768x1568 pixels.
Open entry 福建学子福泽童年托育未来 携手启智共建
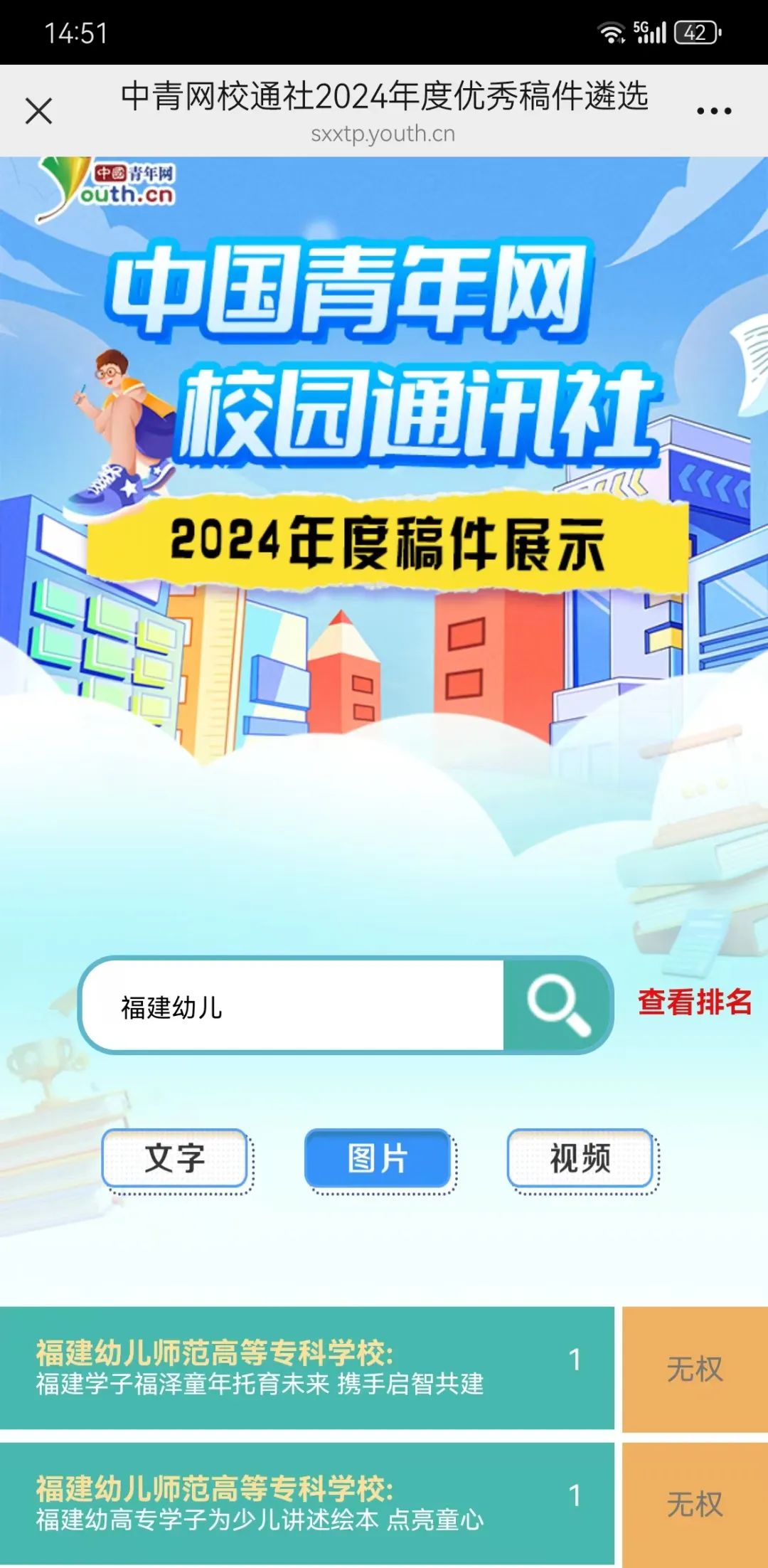point(306,1367)
